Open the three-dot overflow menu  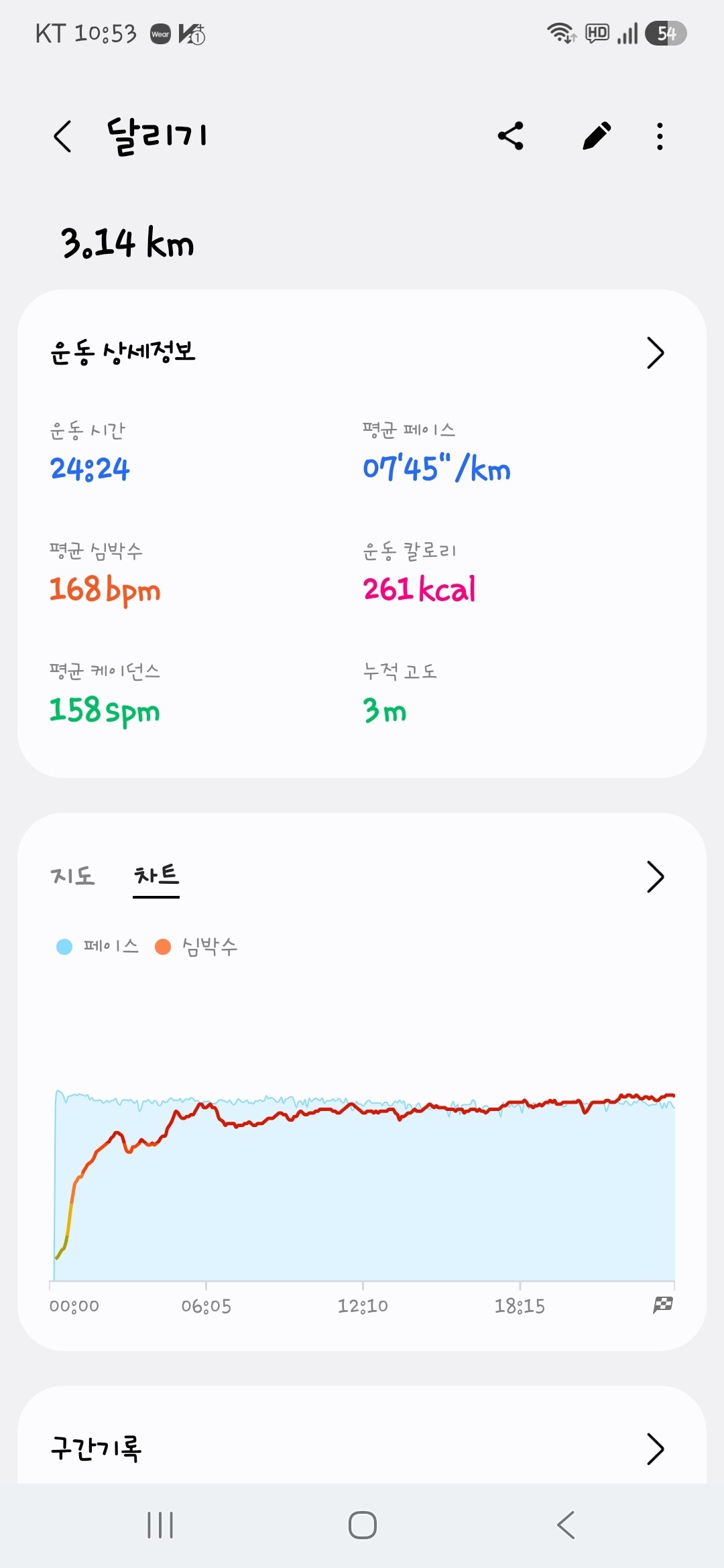pyautogui.click(x=660, y=136)
